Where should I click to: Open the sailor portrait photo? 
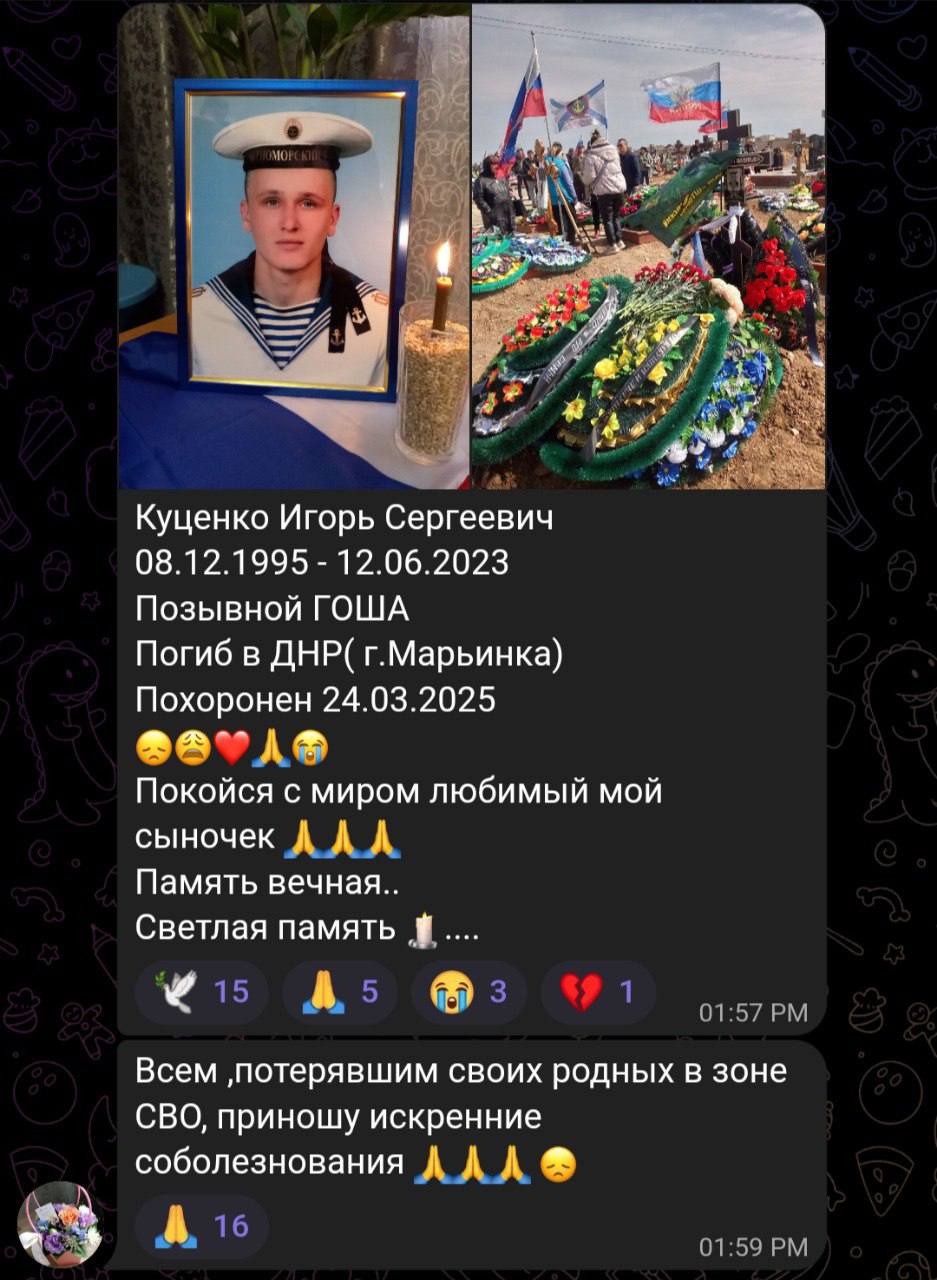(294, 247)
